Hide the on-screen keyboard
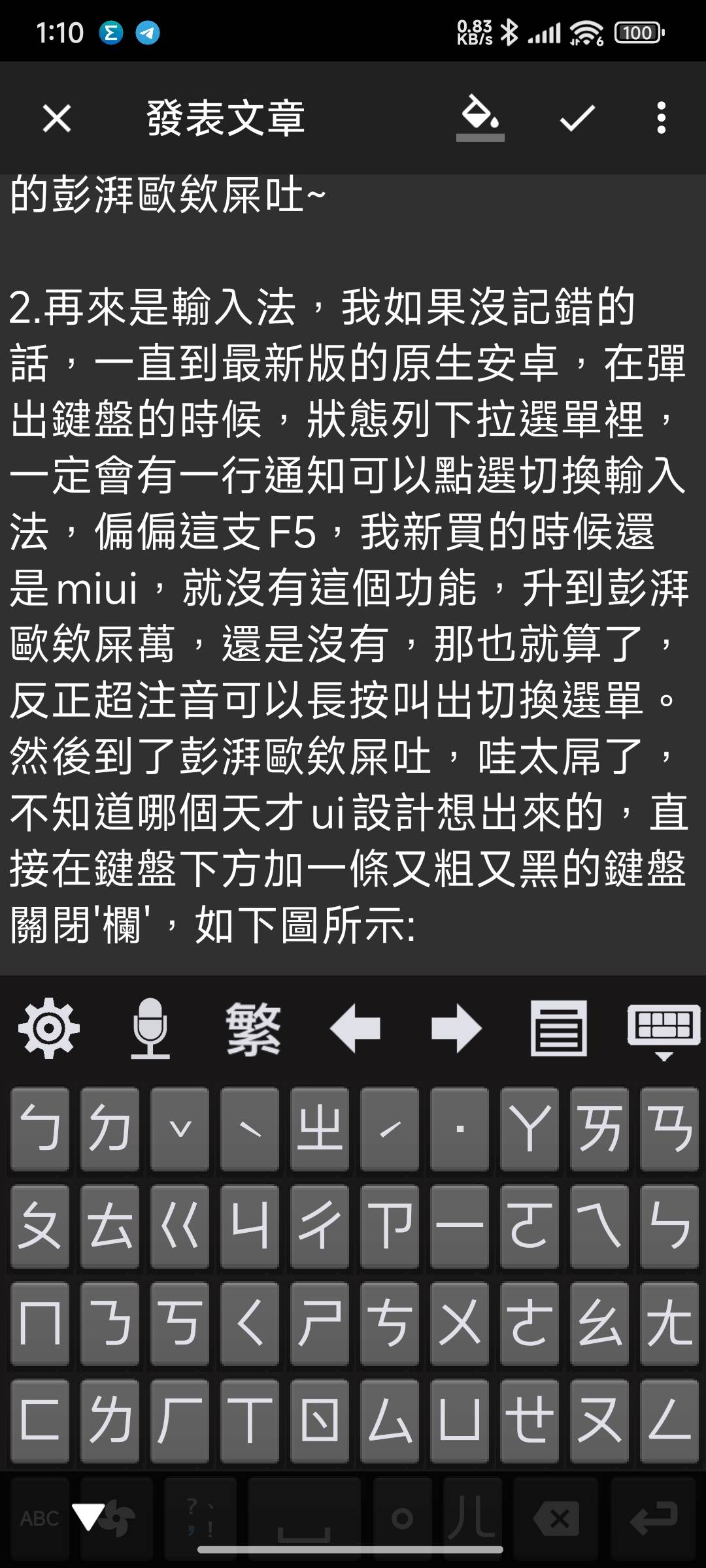706x1568 pixels. pyautogui.click(x=664, y=1030)
